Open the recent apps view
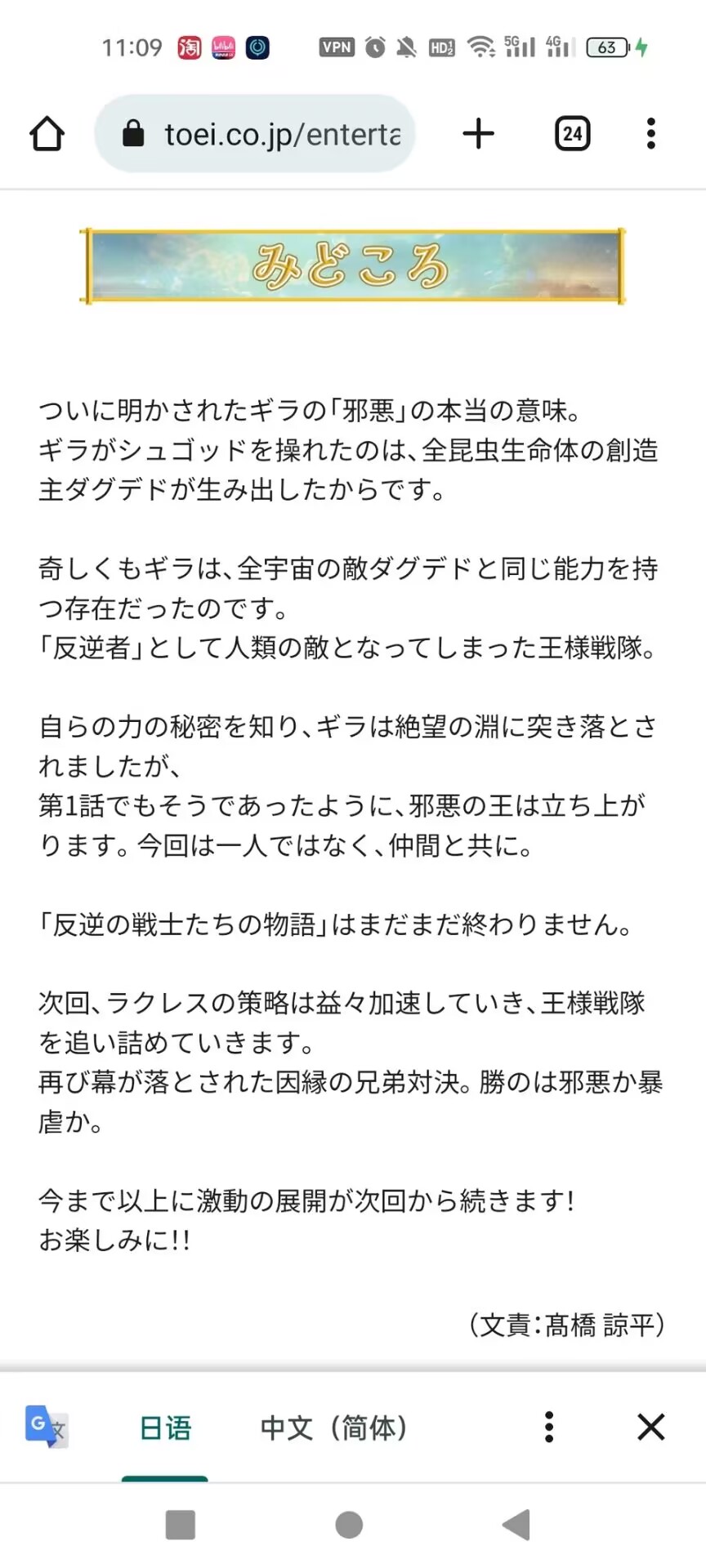 tap(181, 1525)
